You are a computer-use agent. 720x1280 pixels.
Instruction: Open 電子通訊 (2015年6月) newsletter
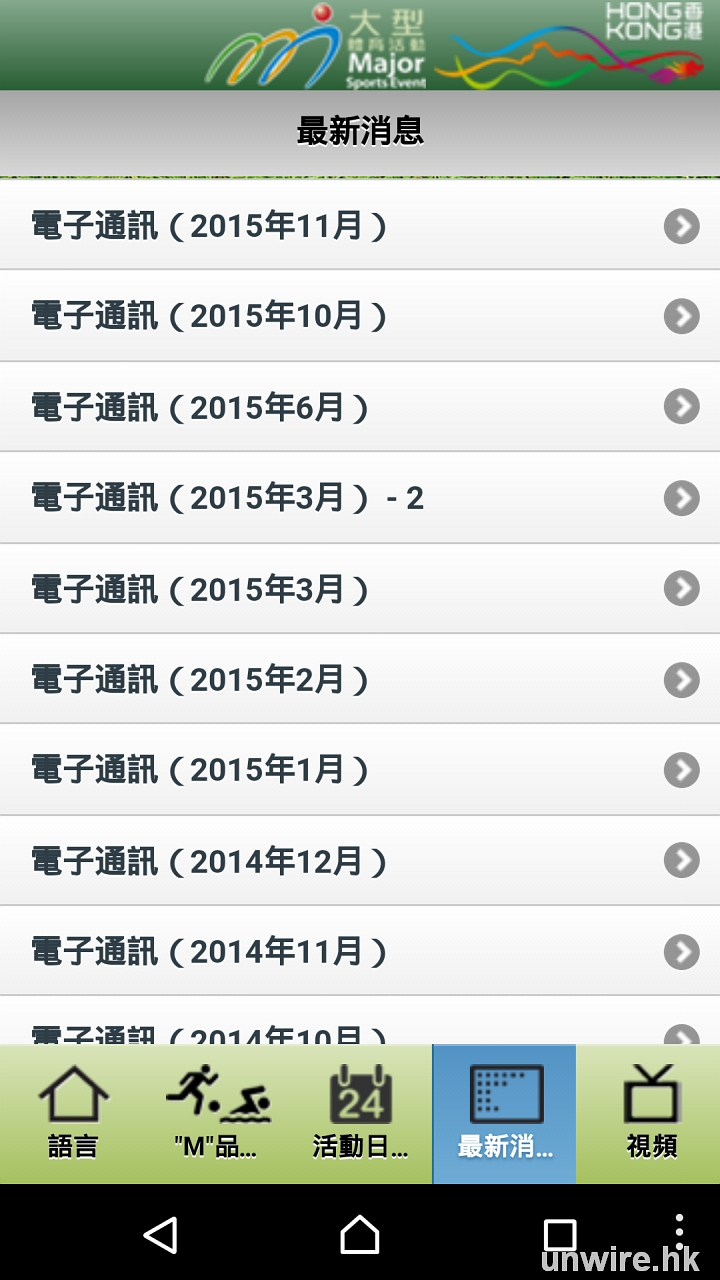[360, 407]
